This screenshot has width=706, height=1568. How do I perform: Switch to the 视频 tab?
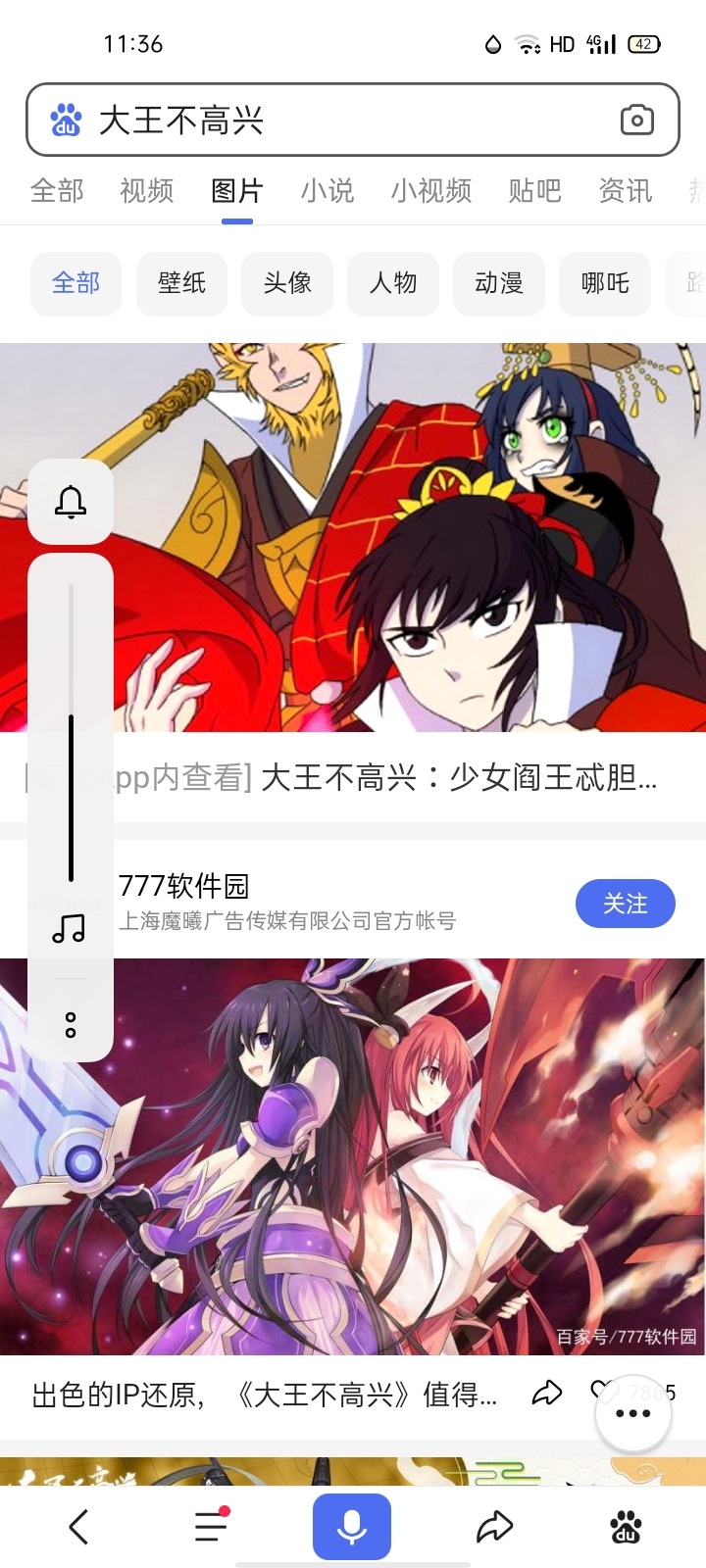point(147,190)
